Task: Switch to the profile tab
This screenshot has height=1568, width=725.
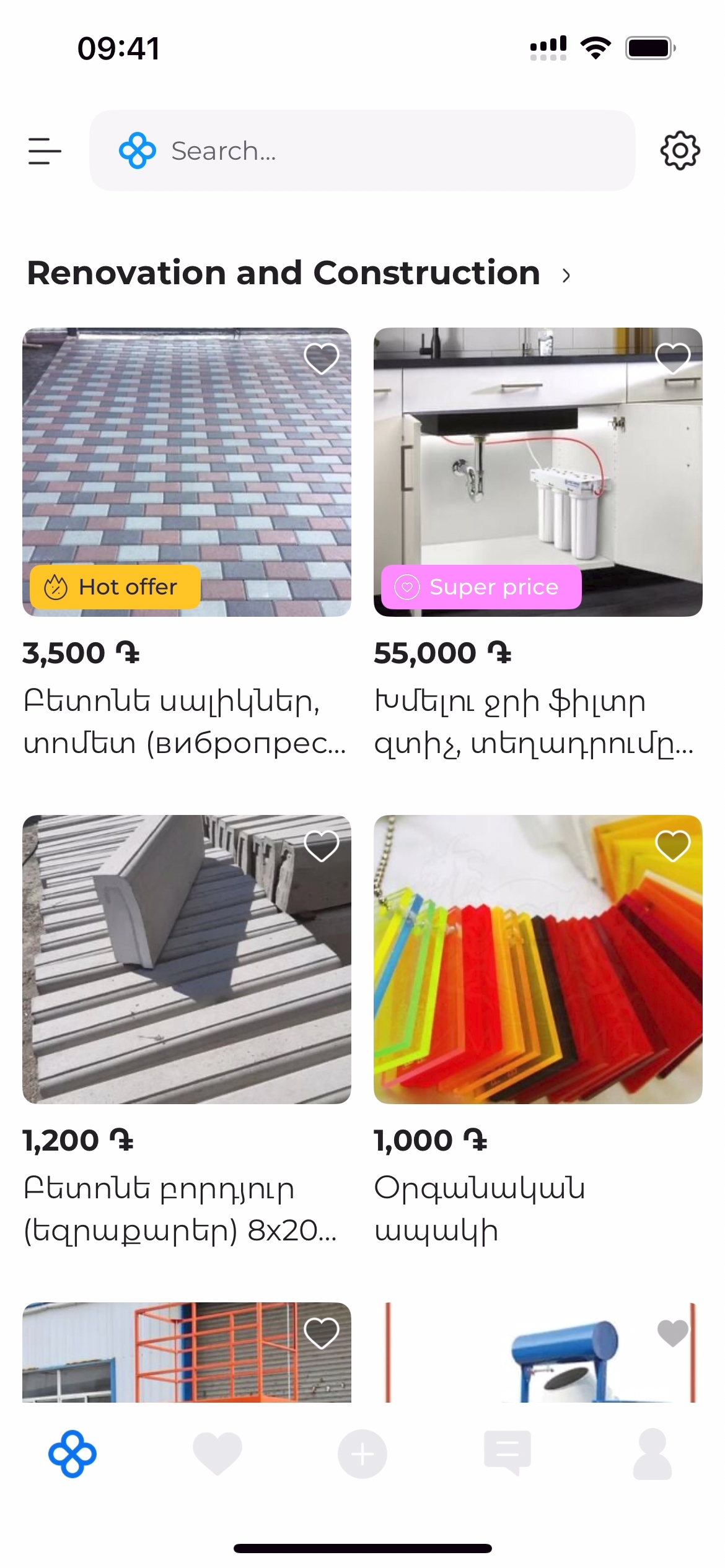Action: coord(652,1454)
